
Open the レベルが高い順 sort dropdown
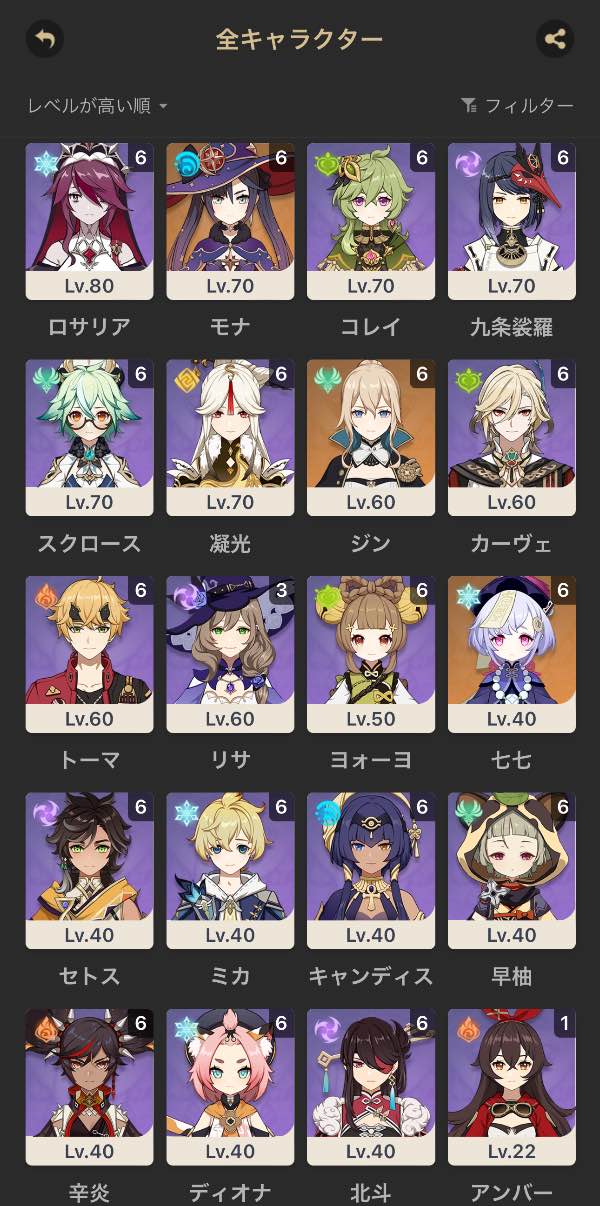pyautogui.click(x=97, y=105)
